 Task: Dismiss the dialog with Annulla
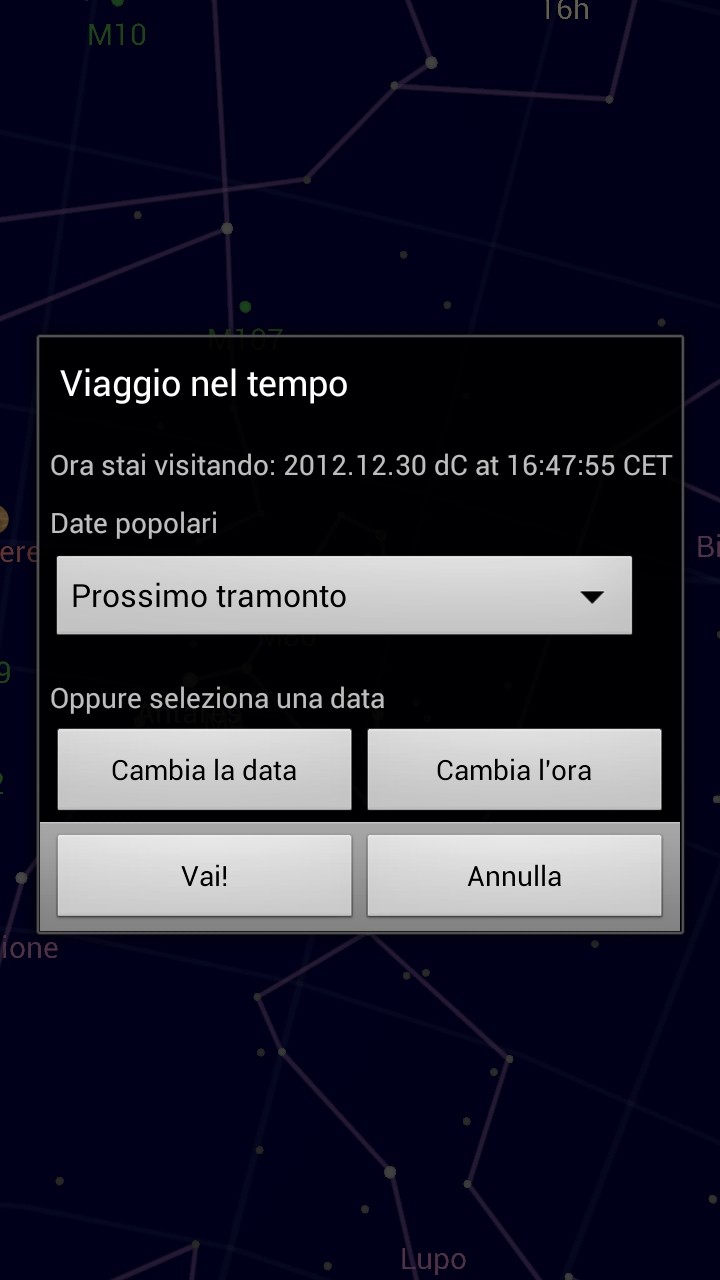pyautogui.click(x=514, y=876)
